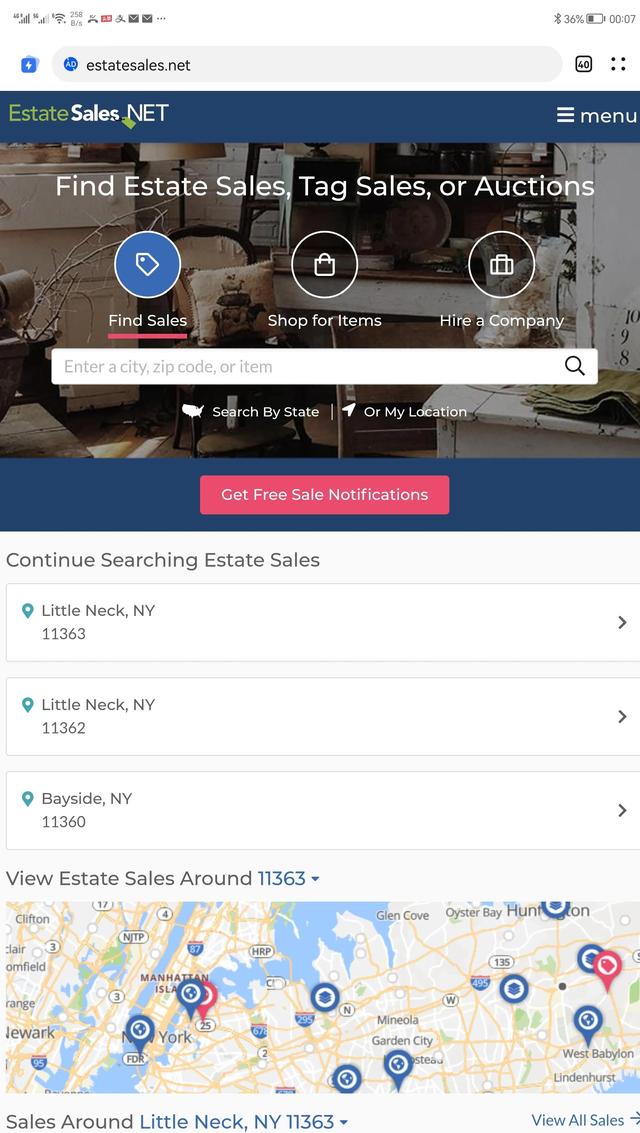Tap the red heart map pin
Image resolution: width=640 pixels, height=1133 pixels.
tap(607, 967)
